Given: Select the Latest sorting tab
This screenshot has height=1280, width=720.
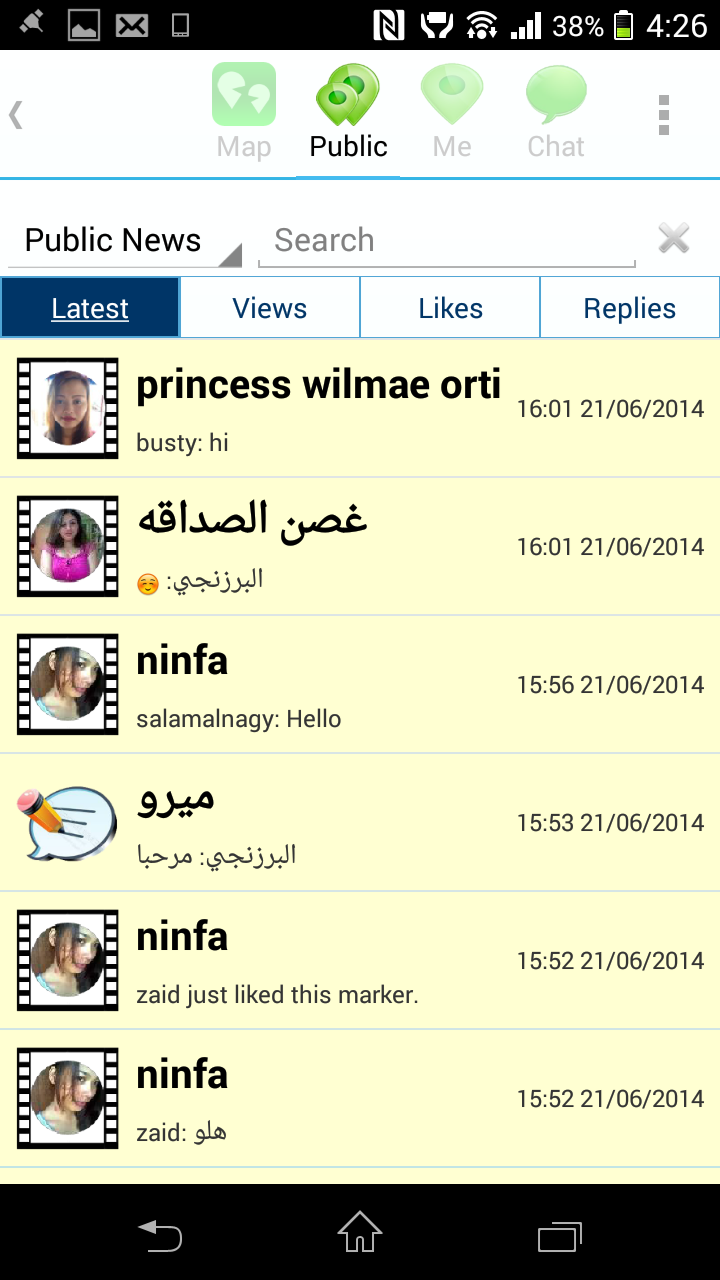Looking at the screenshot, I should point(90,308).
